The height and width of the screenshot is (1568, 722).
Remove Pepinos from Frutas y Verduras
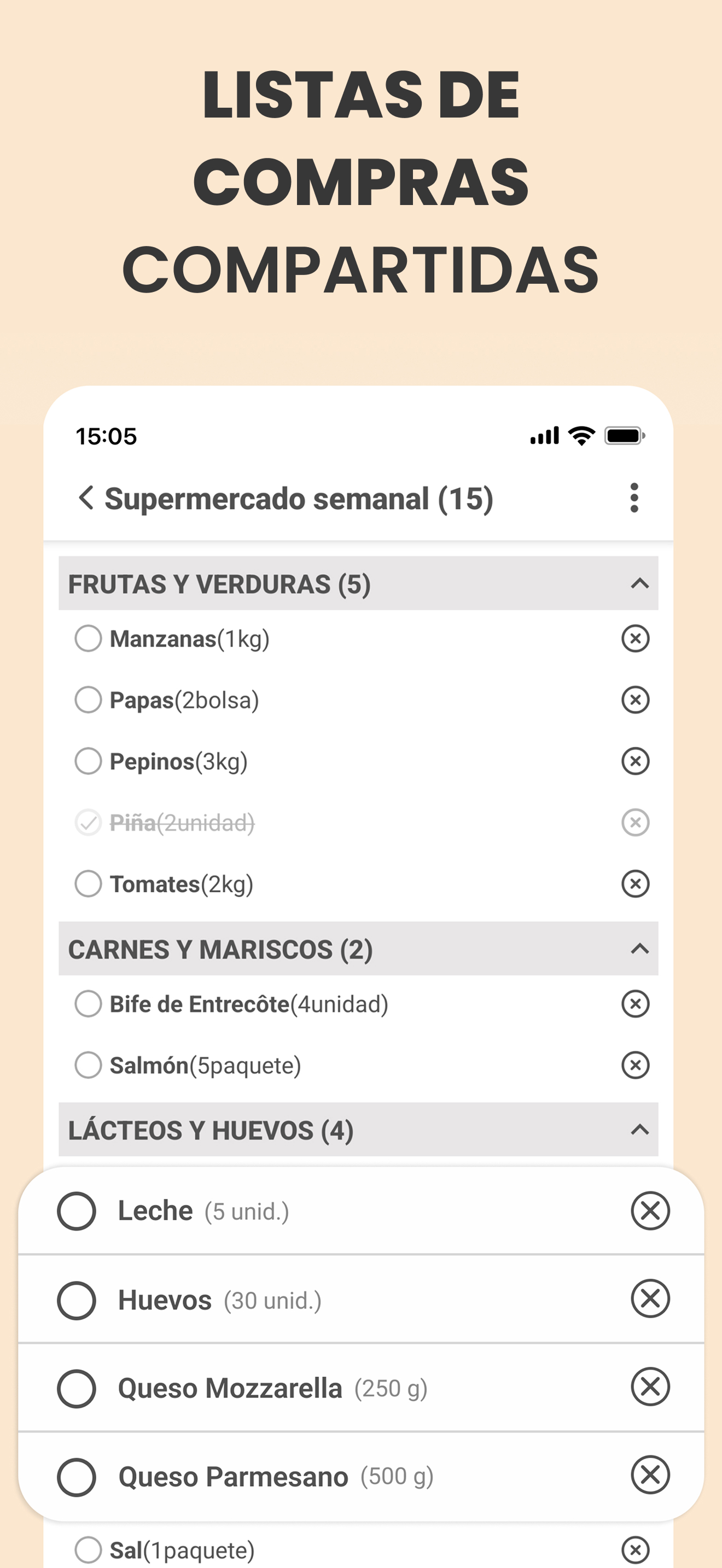coord(636,761)
